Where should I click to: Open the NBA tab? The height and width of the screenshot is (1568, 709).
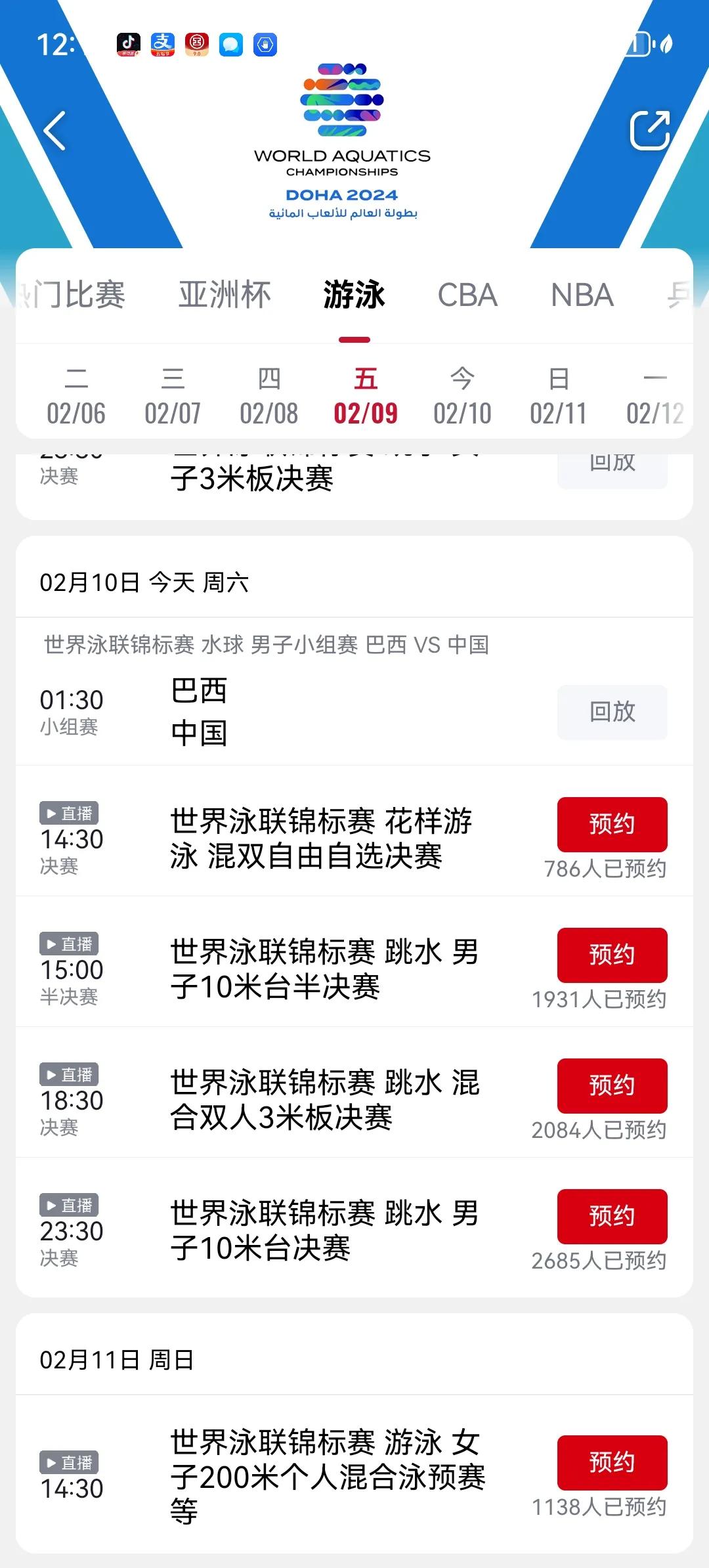[582, 295]
